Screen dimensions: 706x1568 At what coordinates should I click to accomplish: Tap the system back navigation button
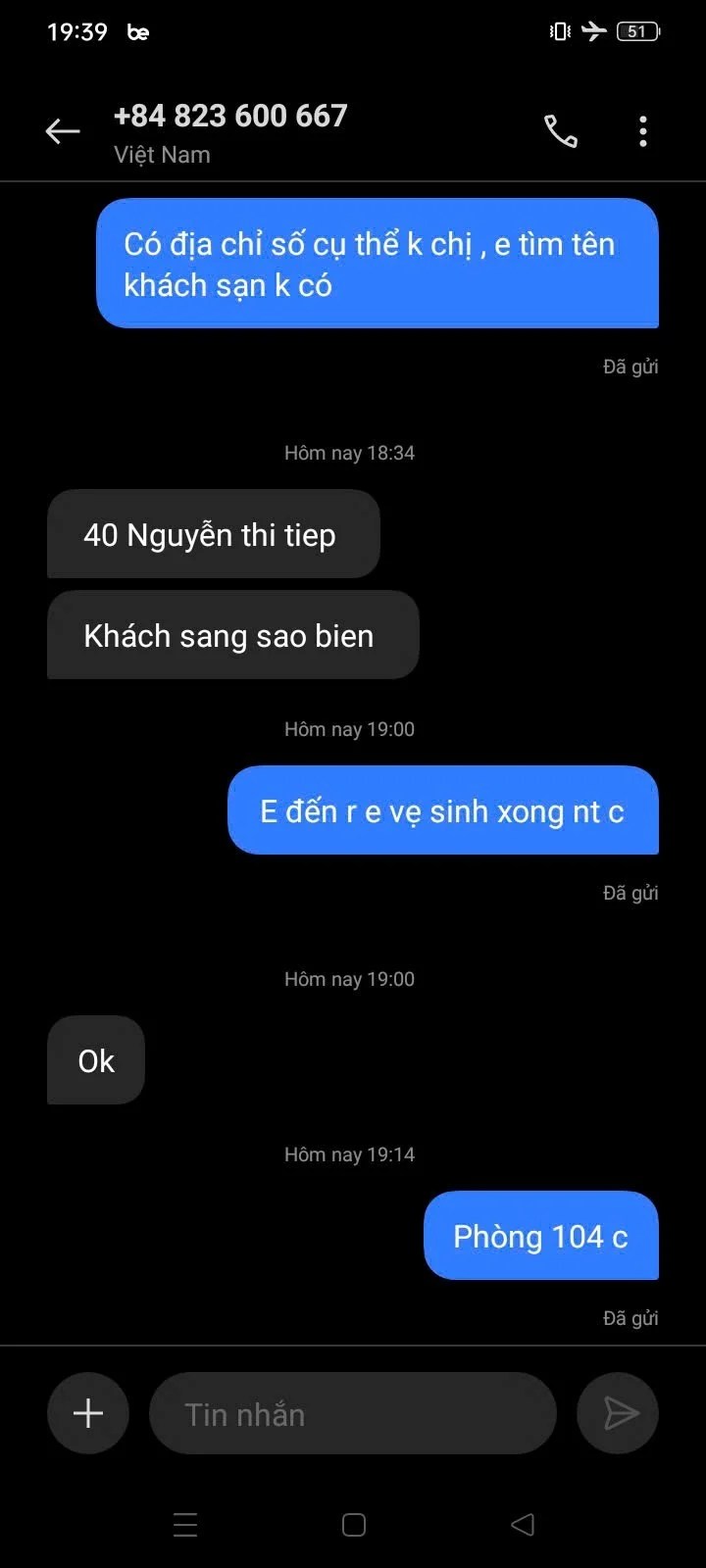[523, 1524]
